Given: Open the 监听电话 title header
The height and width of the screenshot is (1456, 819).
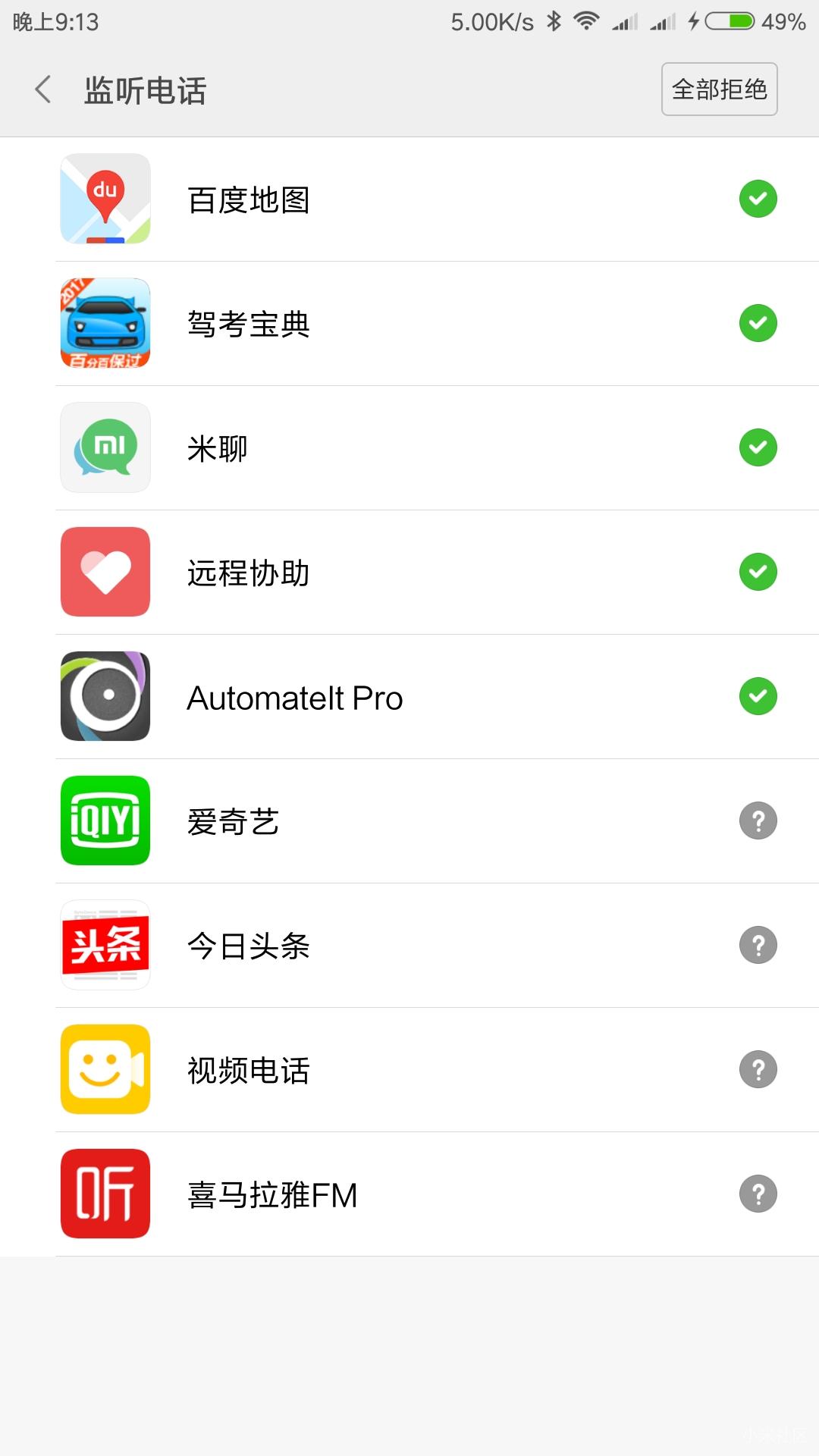Looking at the screenshot, I should [146, 89].
